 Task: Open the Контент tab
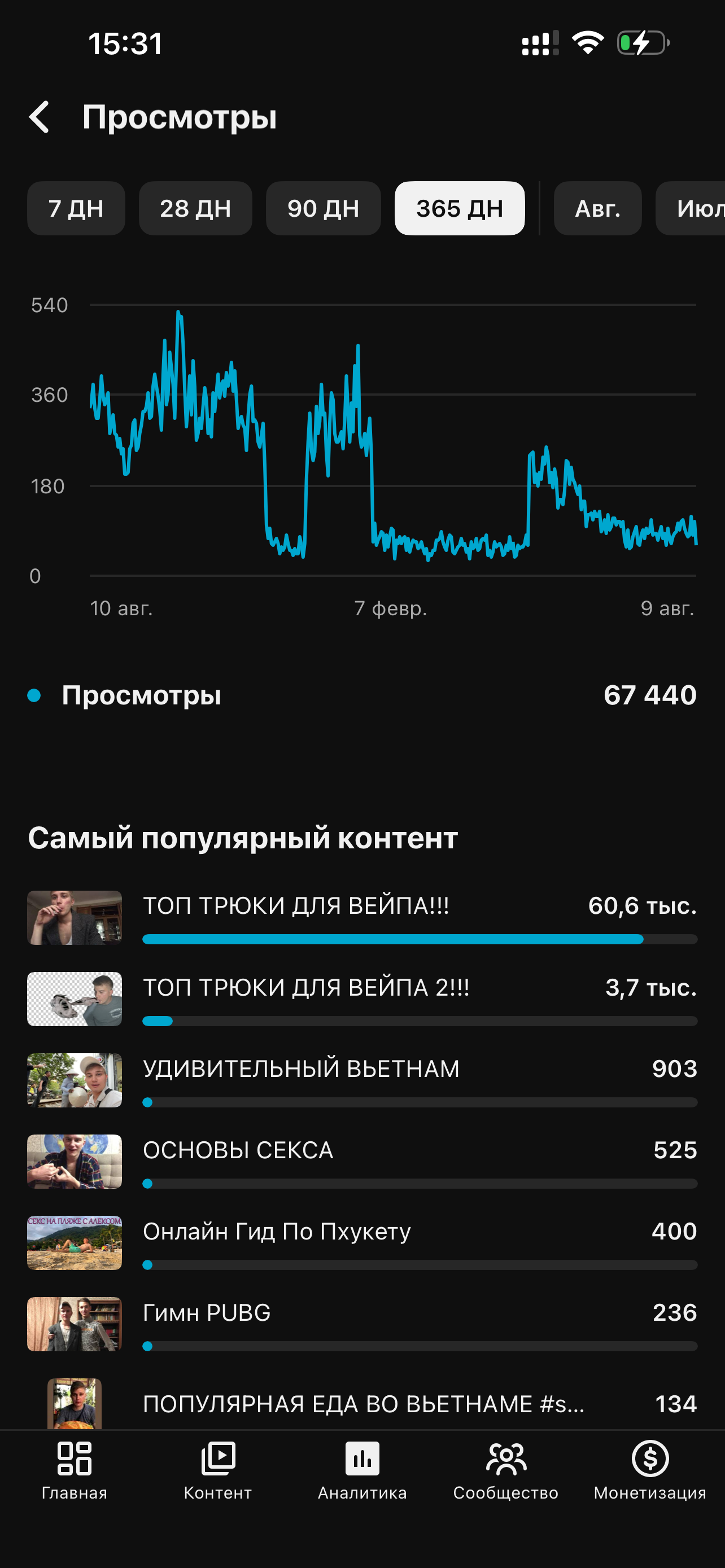[x=218, y=1470]
